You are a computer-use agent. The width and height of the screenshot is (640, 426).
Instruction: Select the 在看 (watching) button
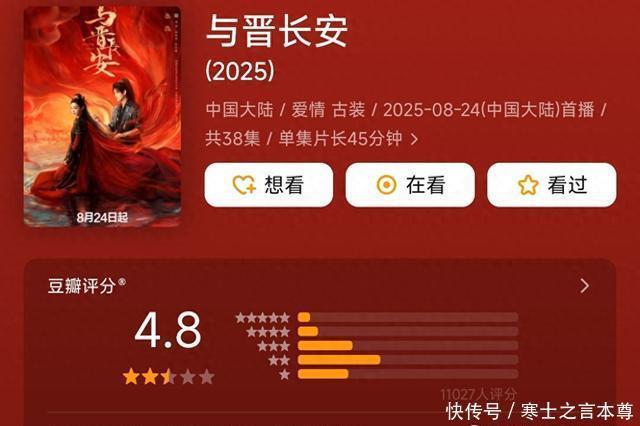click(410, 185)
